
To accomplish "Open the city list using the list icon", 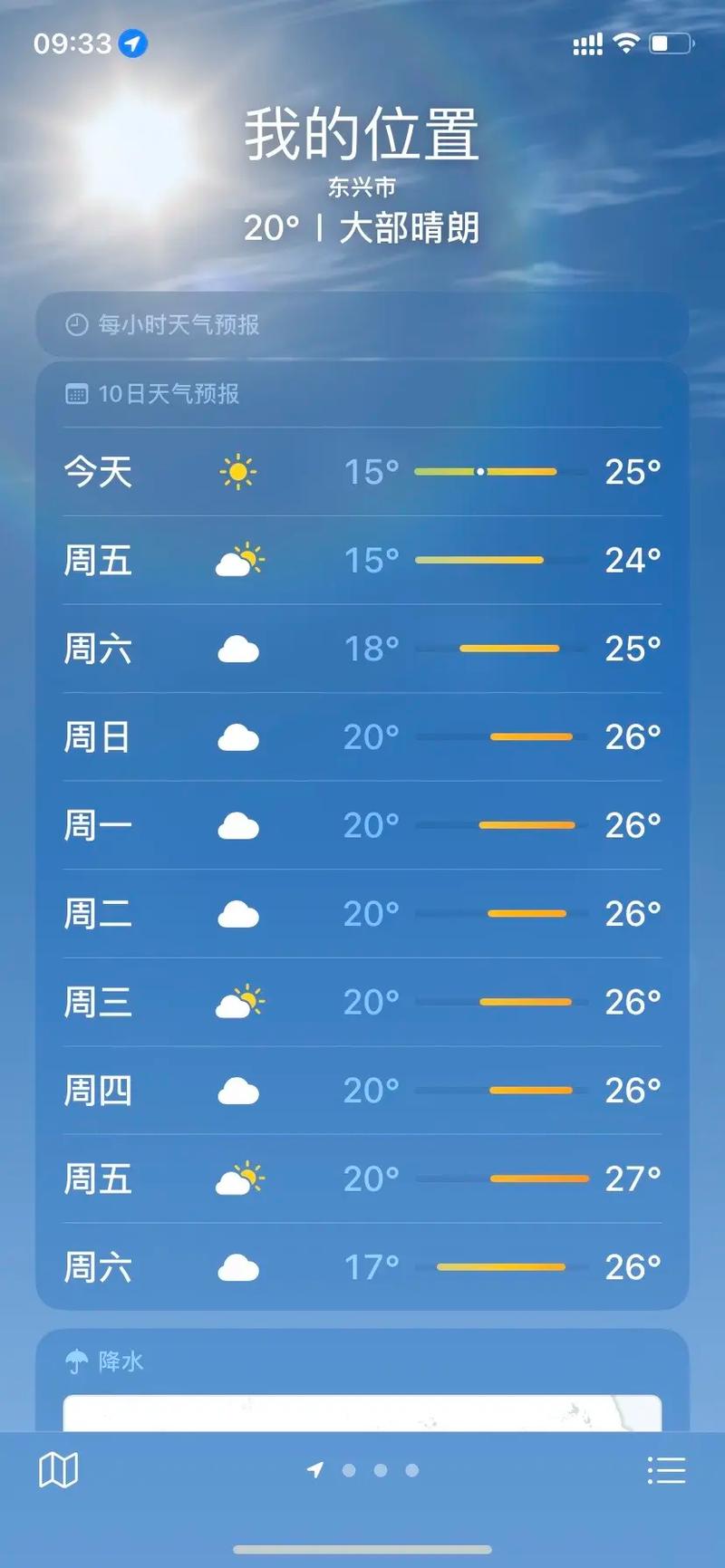I will [665, 1470].
